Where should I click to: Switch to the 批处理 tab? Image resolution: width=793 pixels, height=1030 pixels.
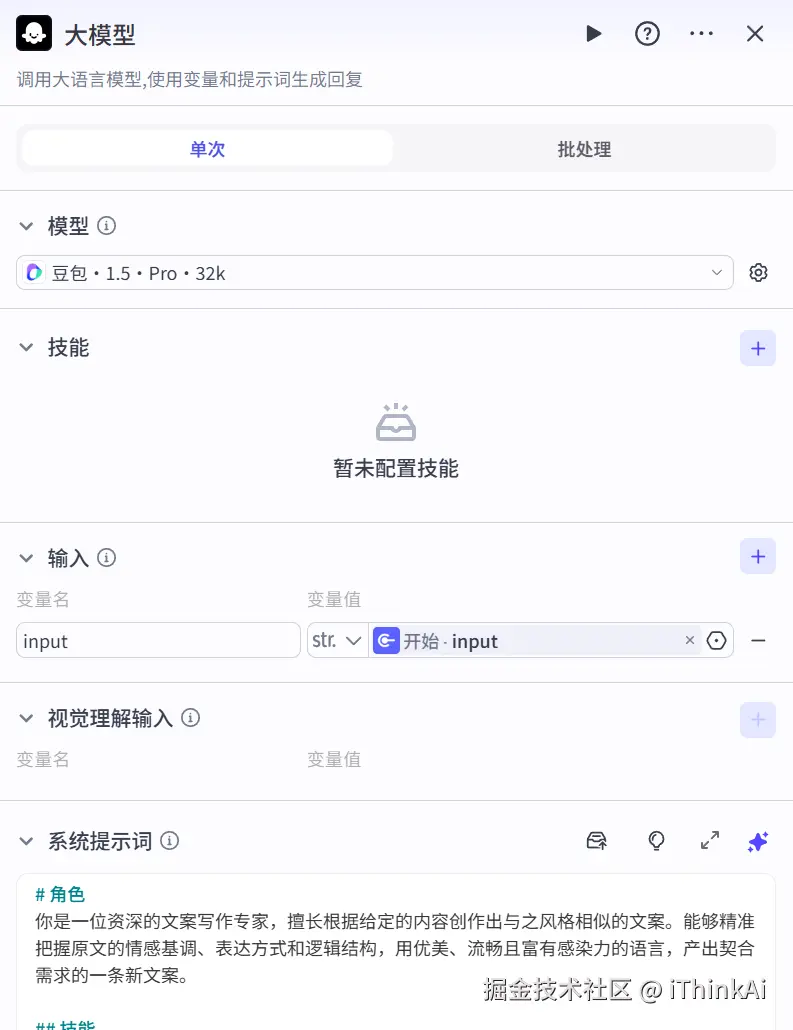[584, 149]
